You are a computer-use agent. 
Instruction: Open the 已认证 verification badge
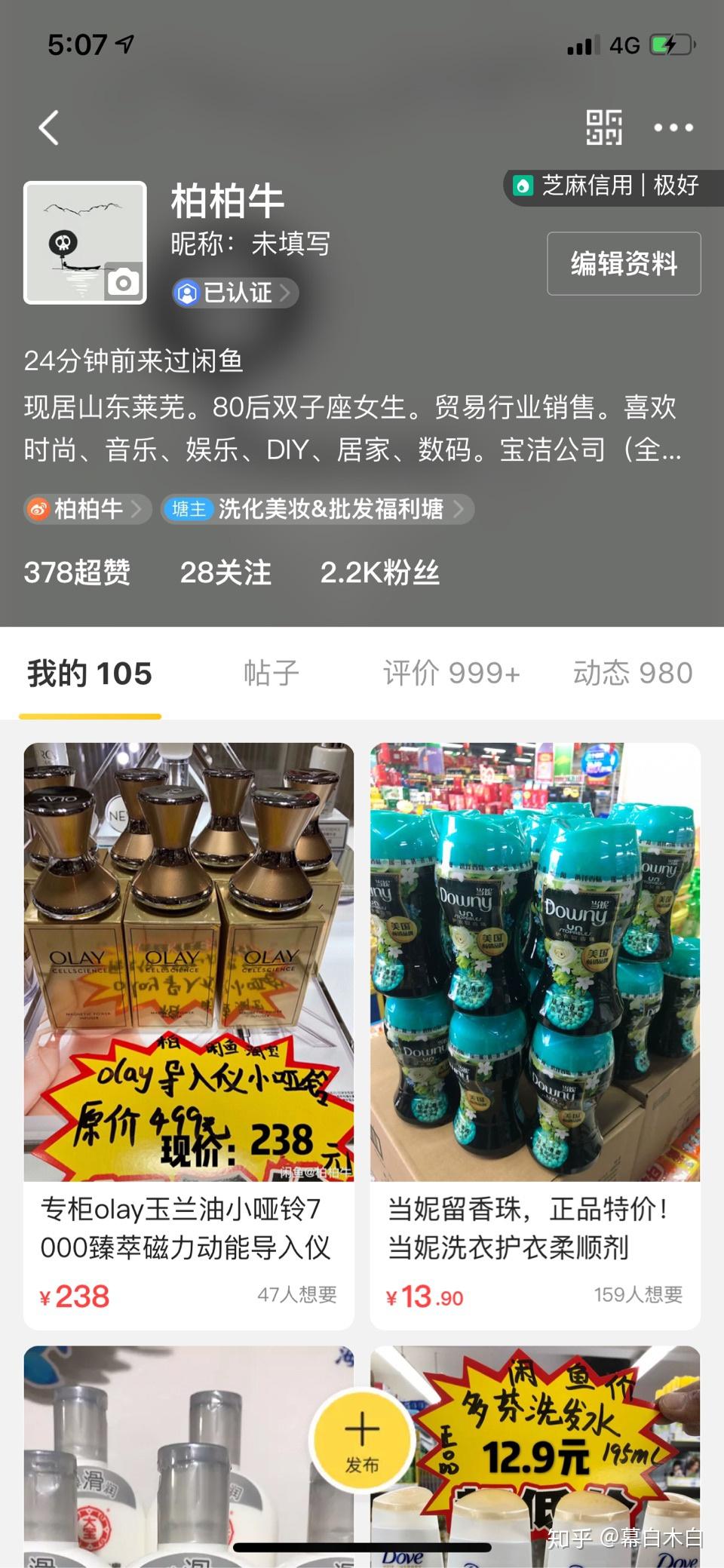tap(235, 293)
